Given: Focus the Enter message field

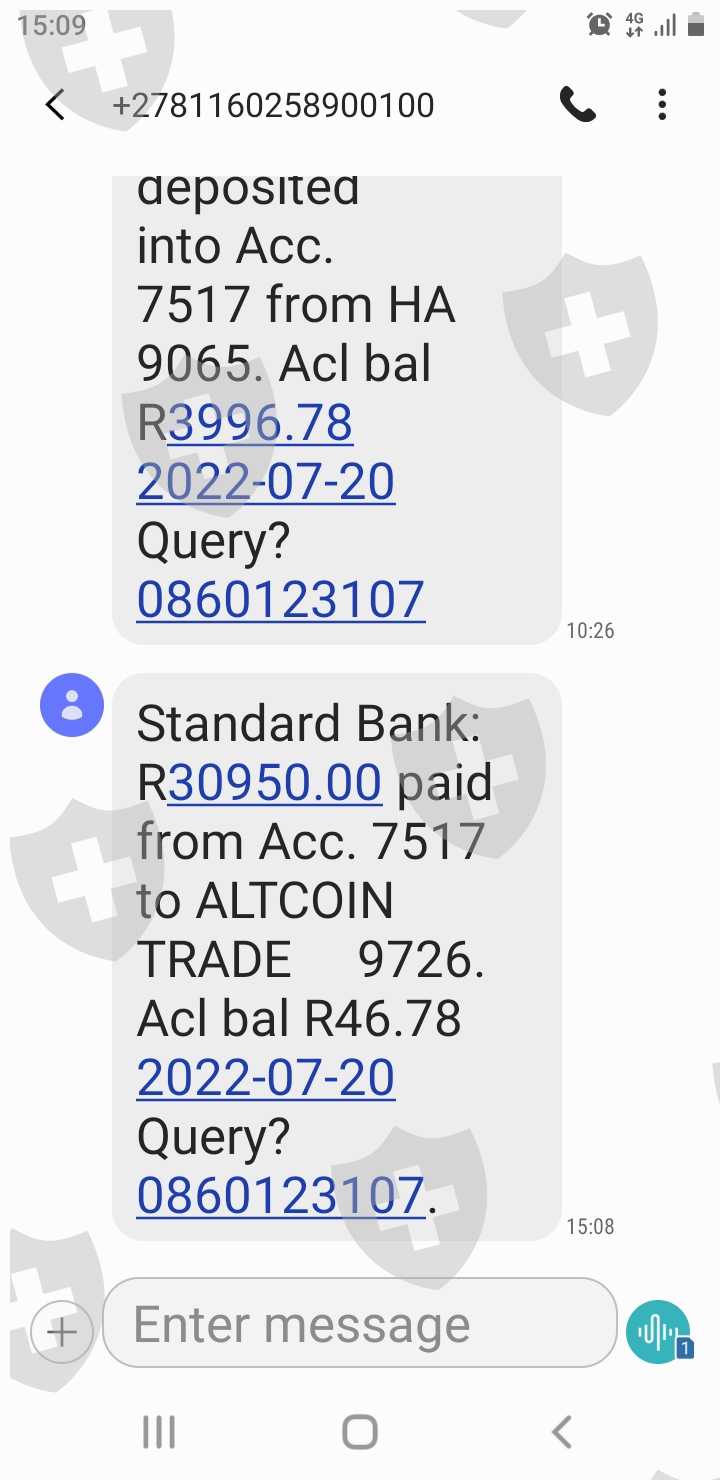Looking at the screenshot, I should (x=360, y=1324).
